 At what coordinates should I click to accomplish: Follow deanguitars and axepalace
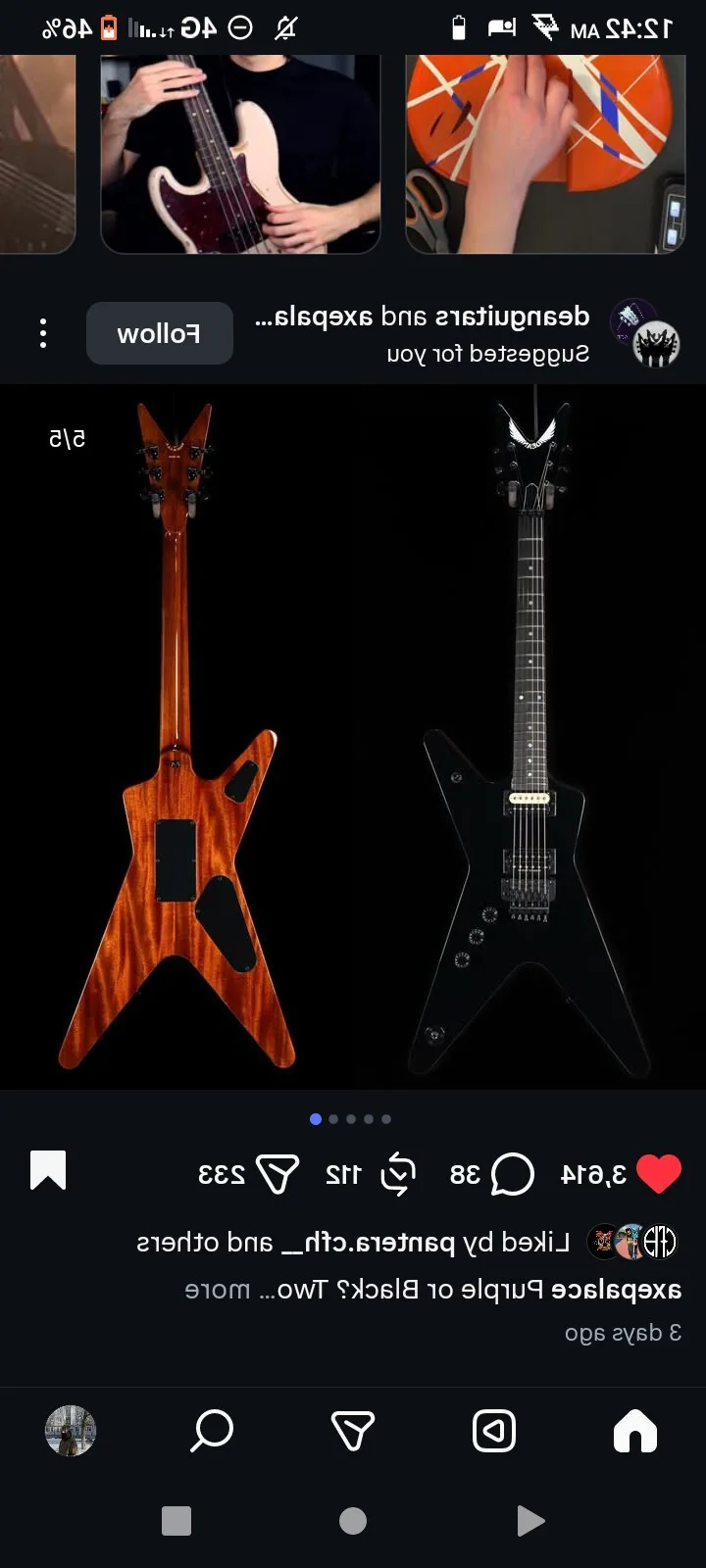pyautogui.click(x=159, y=333)
